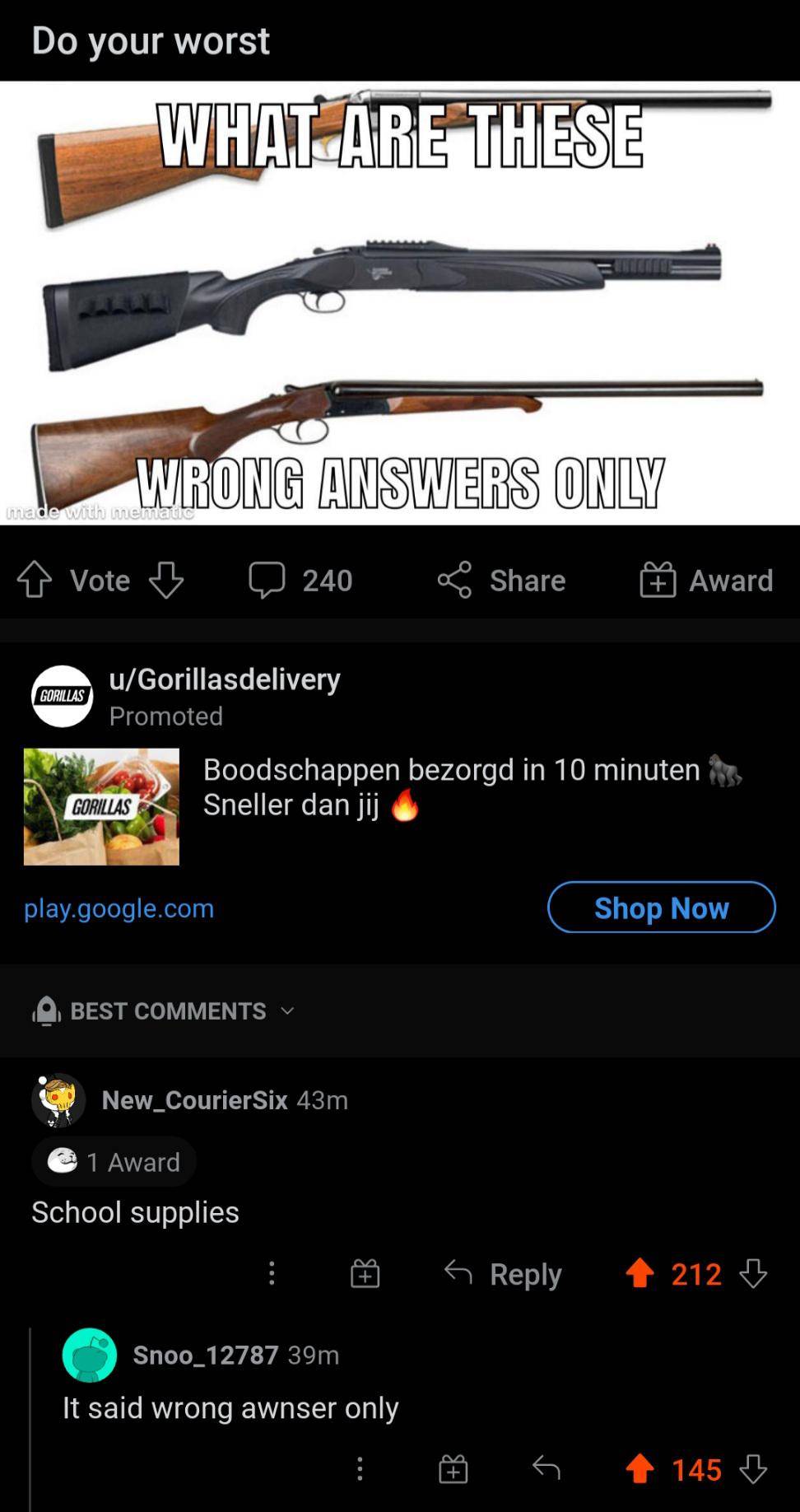Reply to New_CourierSix's comment
The image size is (800, 1512).
tap(503, 1273)
